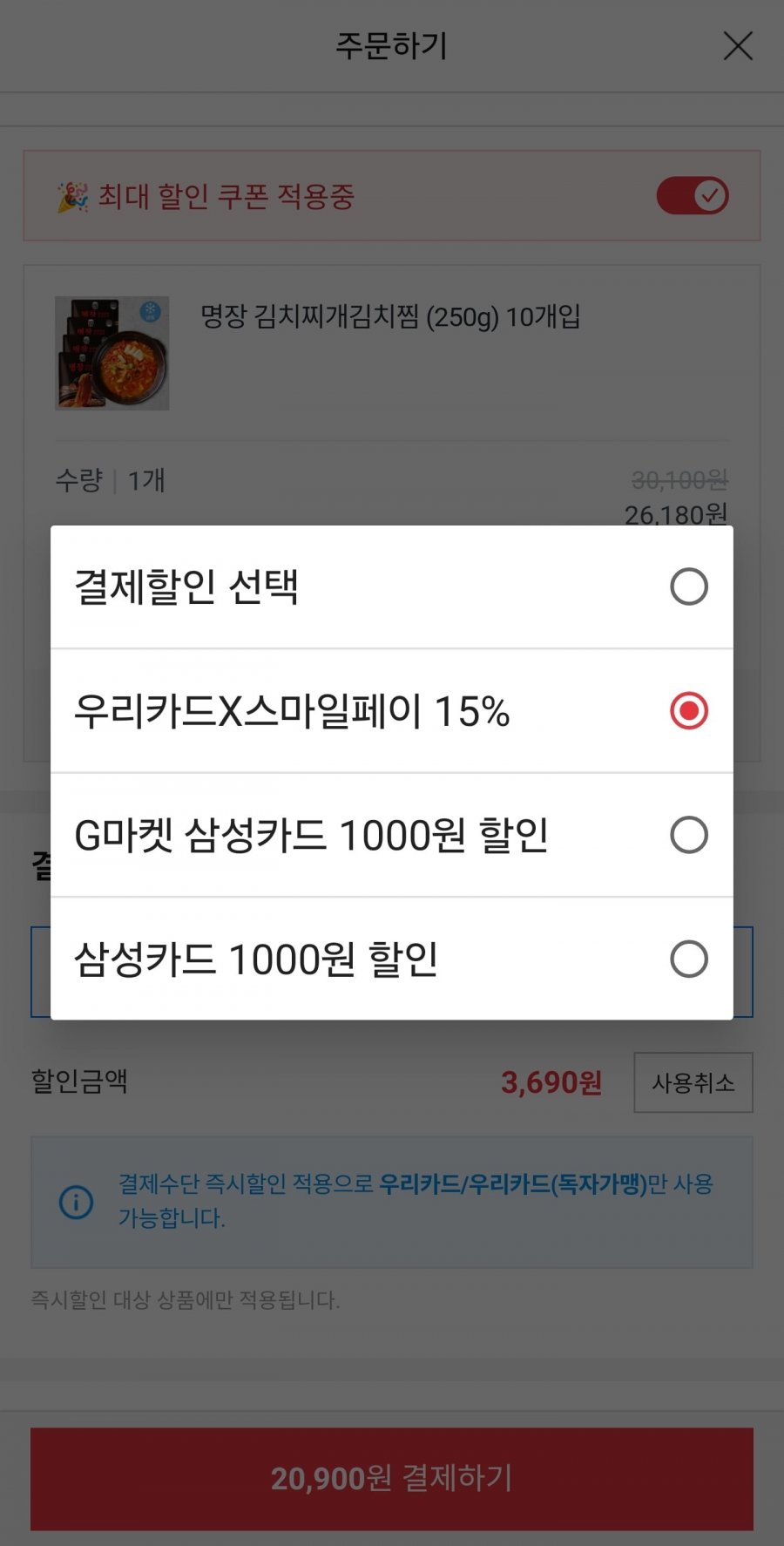The image size is (784, 1546).
Task: Choose 우리카드X스마일페이 15% discount
Action: [688, 711]
